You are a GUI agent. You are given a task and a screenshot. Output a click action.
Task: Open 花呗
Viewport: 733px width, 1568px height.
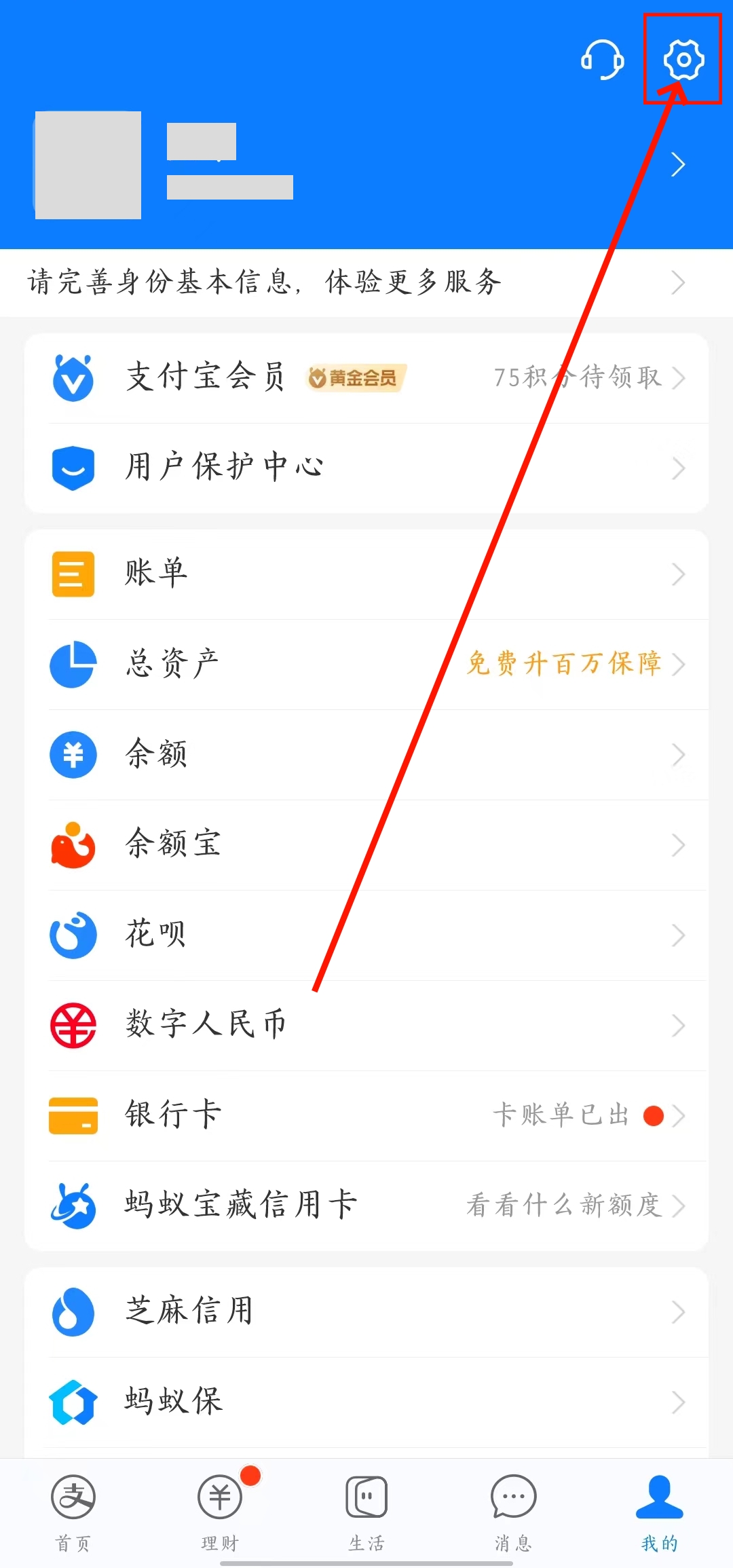click(x=366, y=935)
